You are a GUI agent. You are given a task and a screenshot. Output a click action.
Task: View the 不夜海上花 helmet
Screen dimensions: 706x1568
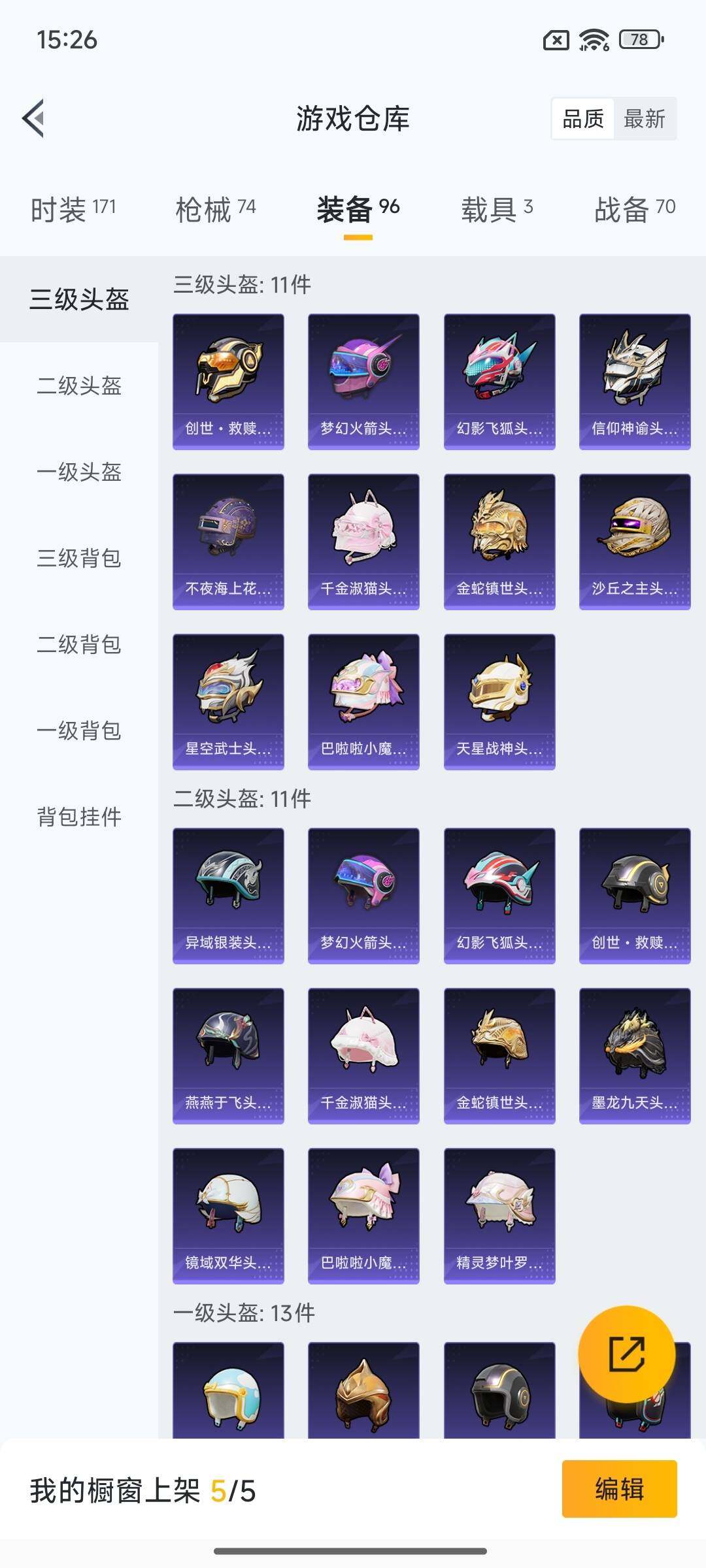(228, 542)
